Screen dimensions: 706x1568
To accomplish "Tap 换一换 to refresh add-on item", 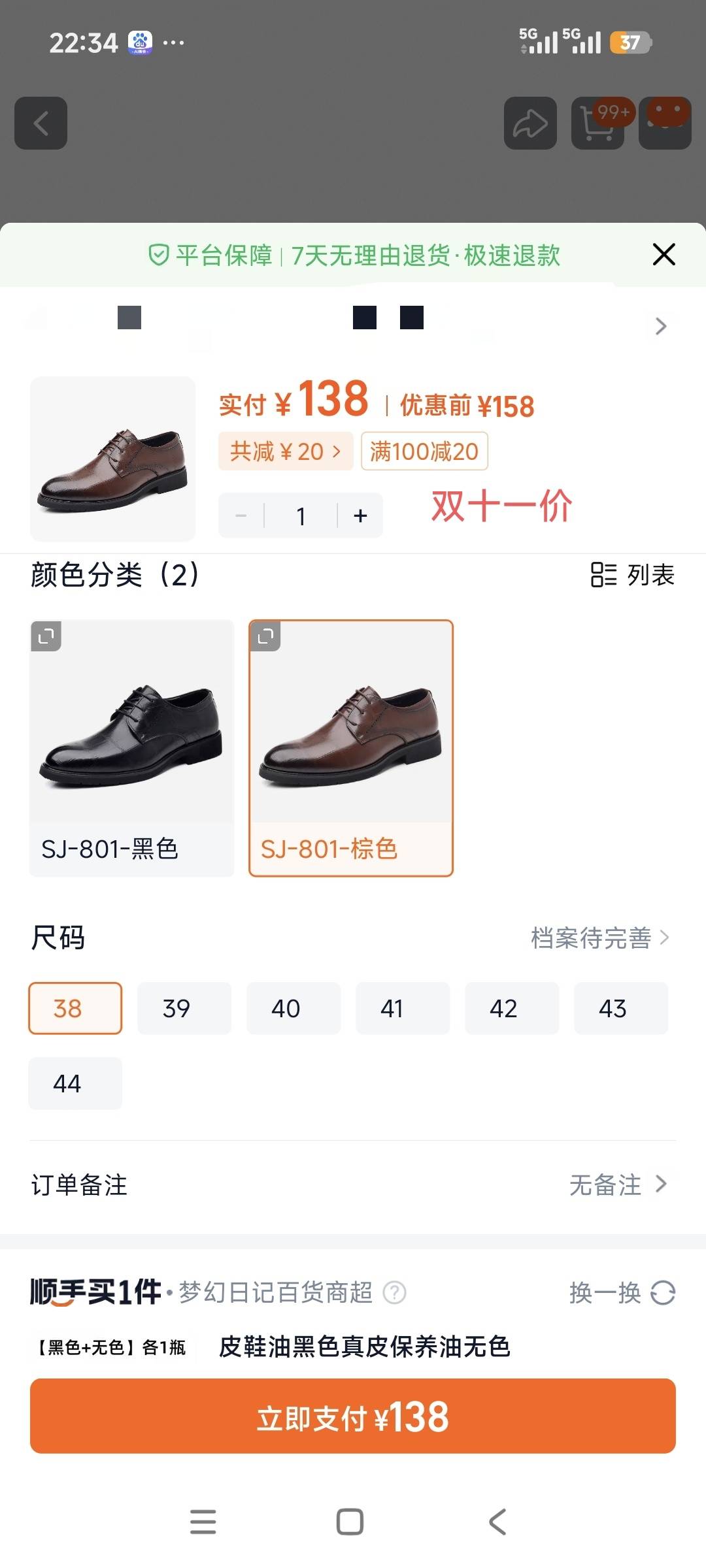I will pos(622,1292).
